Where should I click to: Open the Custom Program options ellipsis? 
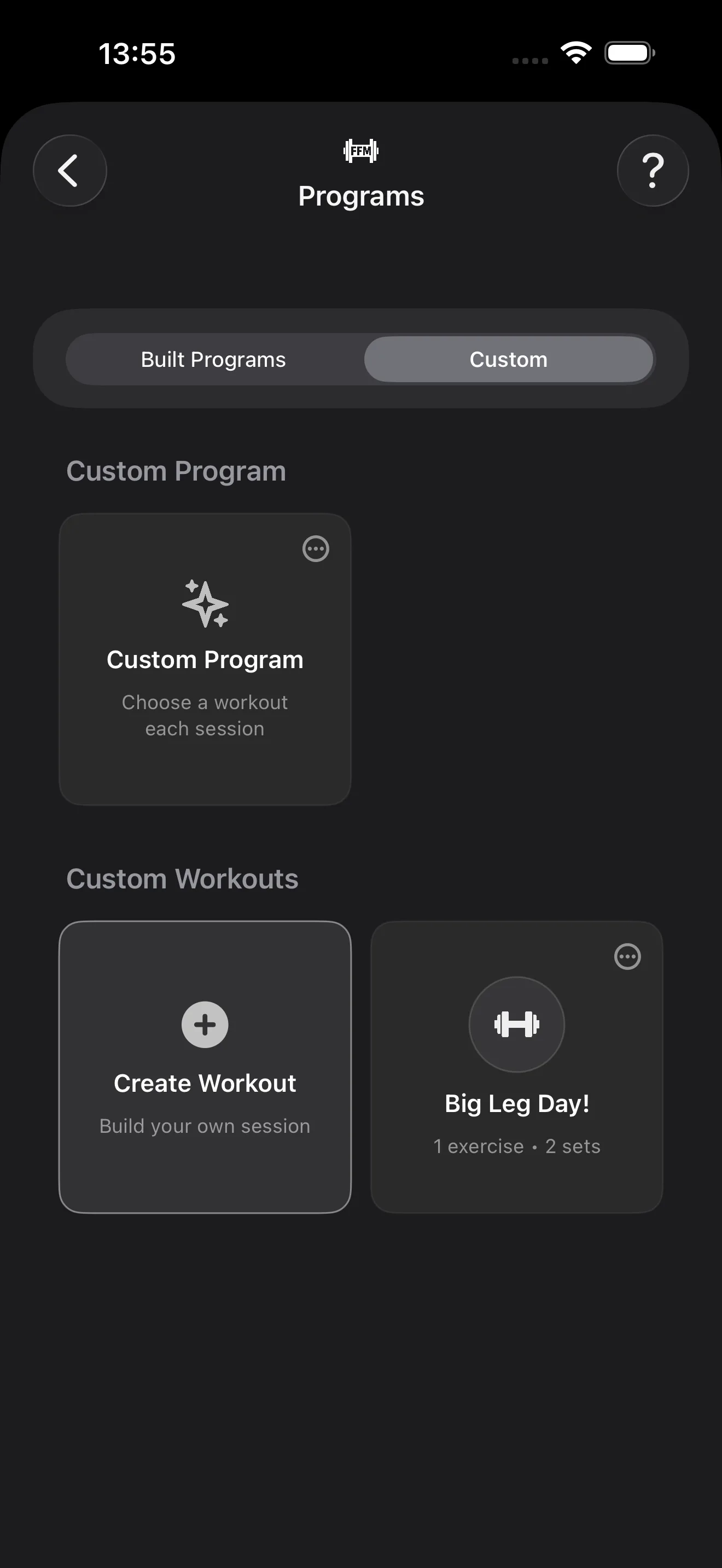point(316,548)
